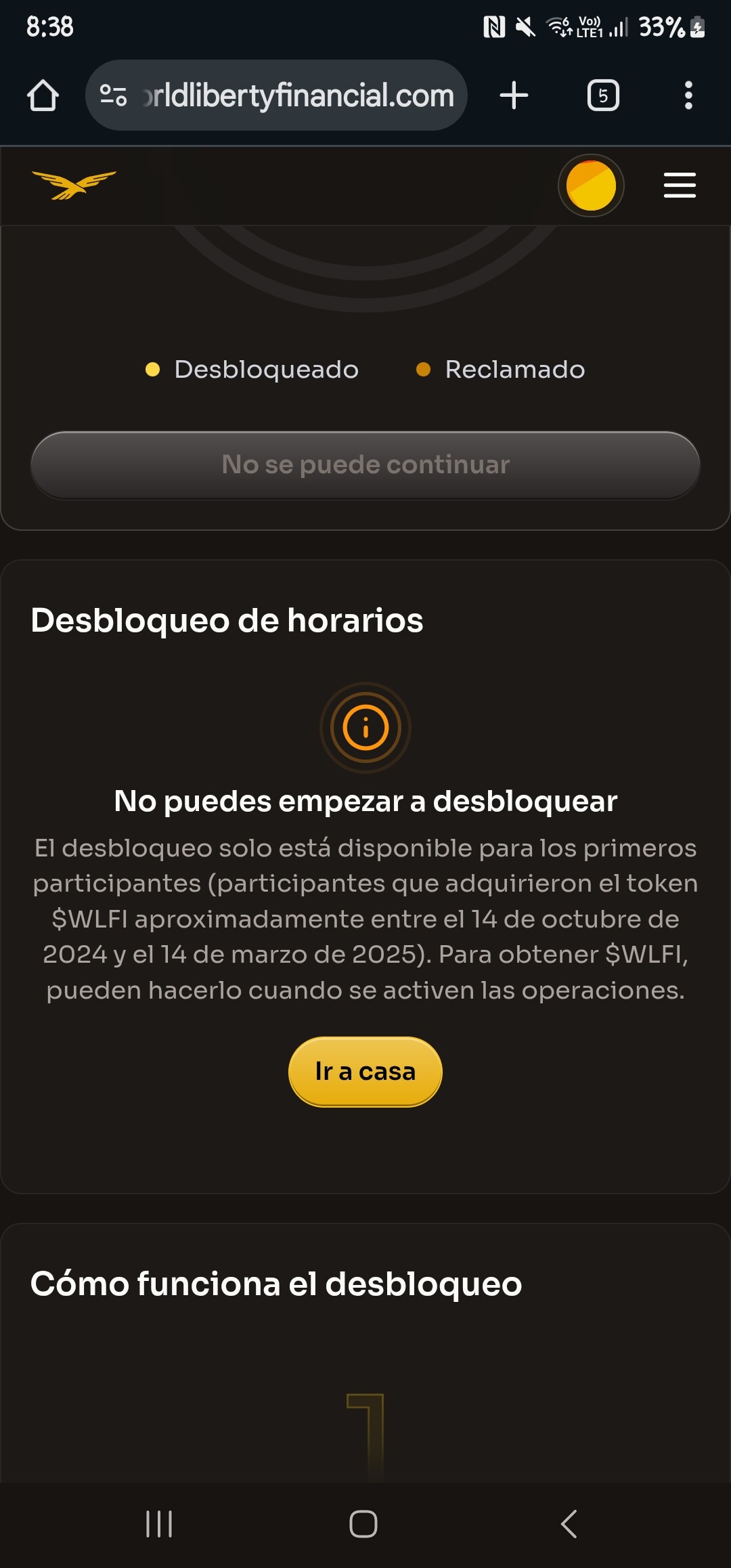Open the tab switcher showing 5 tabs
Image resolution: width=731 pixels, height=1568 pixels.
[603, 95]
